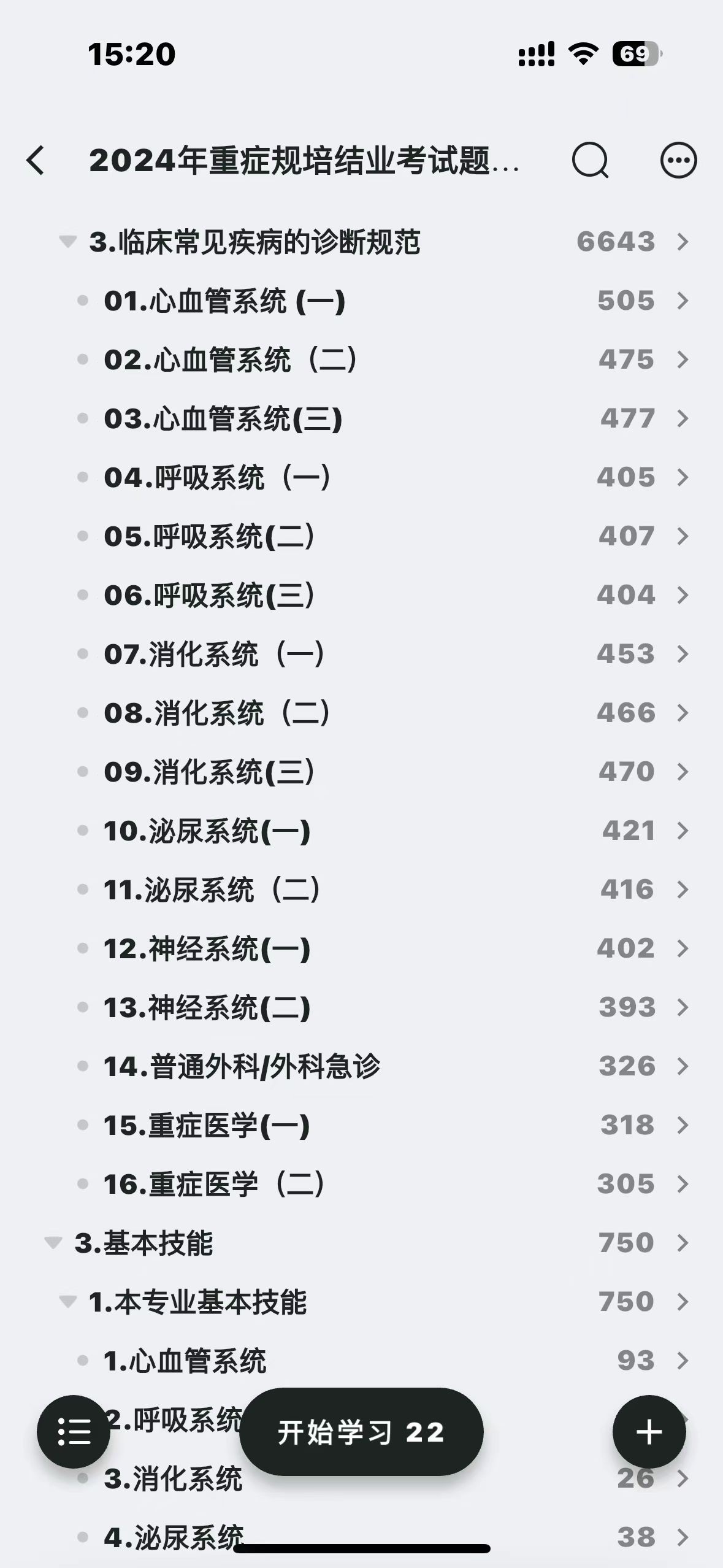Open the floating list outline button
This screenshot has height=1568, width=723.
(x=74, y=1432)
